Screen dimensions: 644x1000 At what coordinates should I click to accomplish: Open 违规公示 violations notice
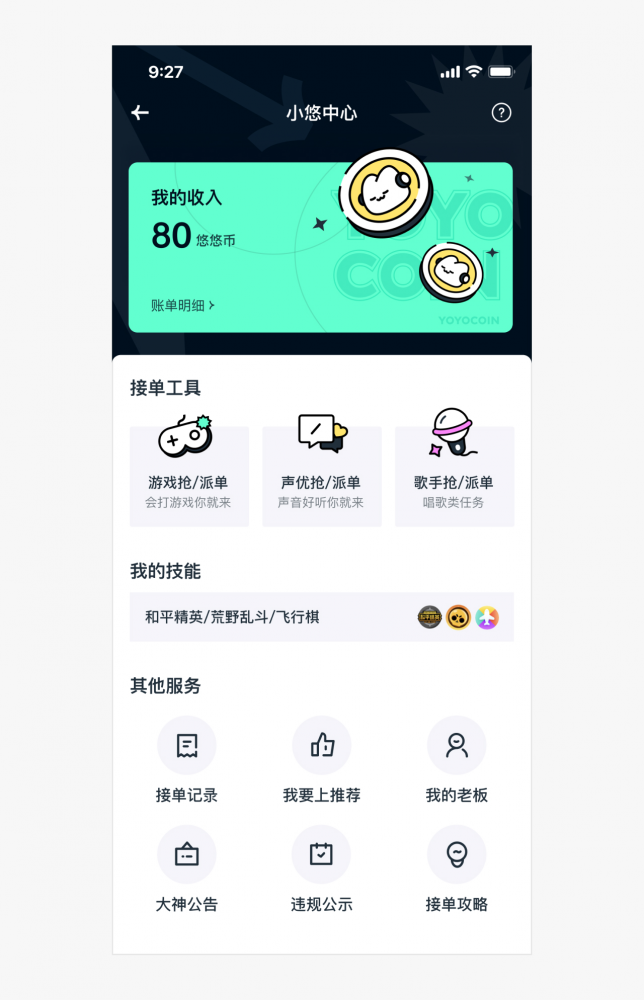pyautogui.click(x=321, y=870)
